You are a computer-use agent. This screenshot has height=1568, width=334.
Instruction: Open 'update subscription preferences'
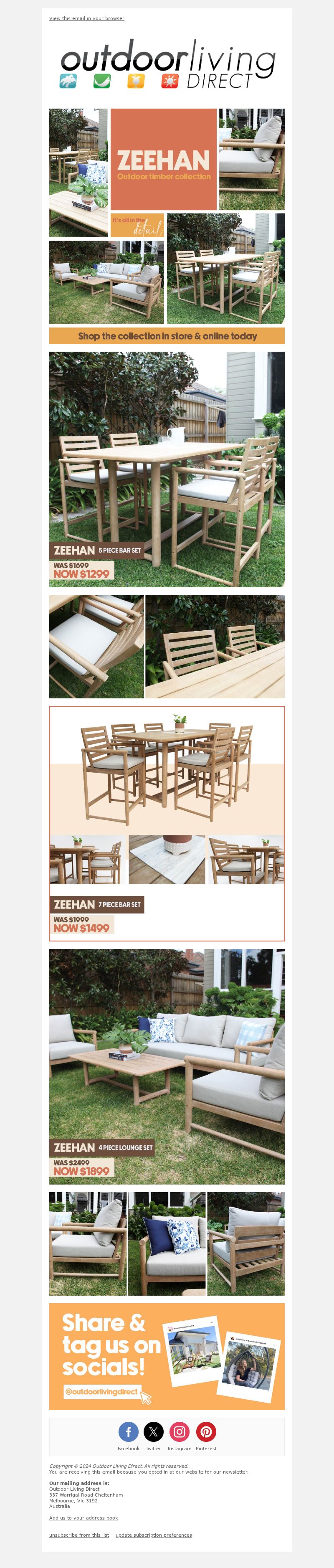click(x=153, y=1535)
